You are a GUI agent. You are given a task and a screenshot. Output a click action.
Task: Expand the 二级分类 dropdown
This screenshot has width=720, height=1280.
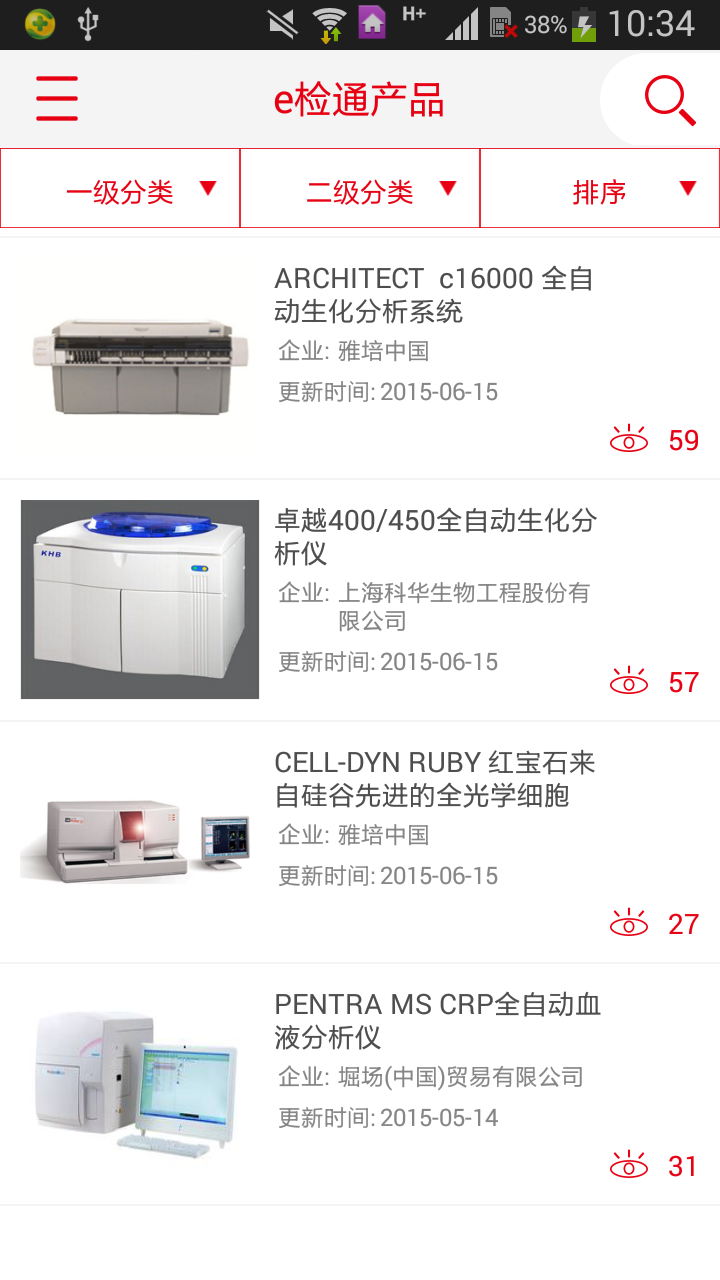pyautogui.click(x=360, y=190)
